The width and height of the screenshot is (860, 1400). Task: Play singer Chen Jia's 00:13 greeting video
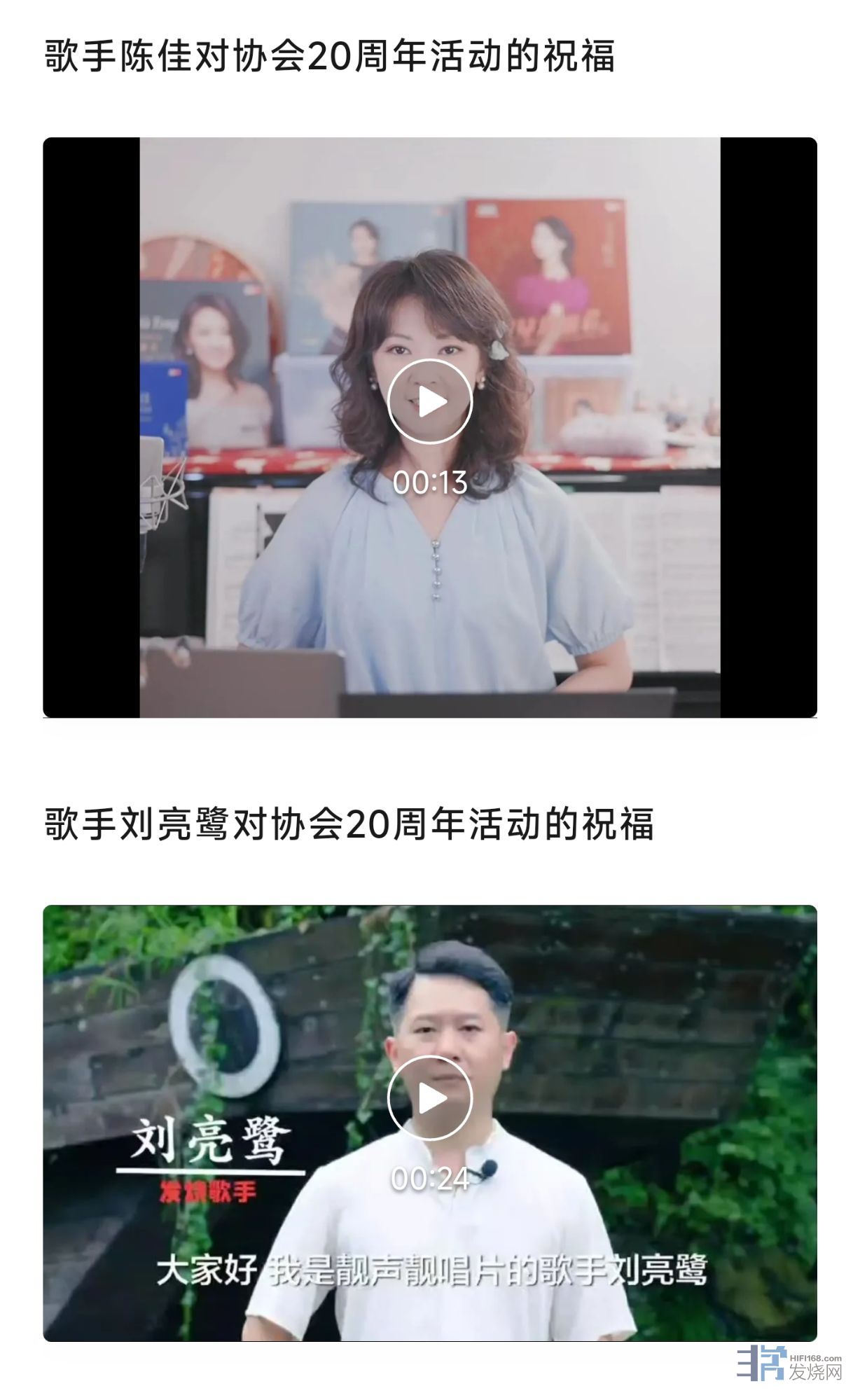point(430,401)
